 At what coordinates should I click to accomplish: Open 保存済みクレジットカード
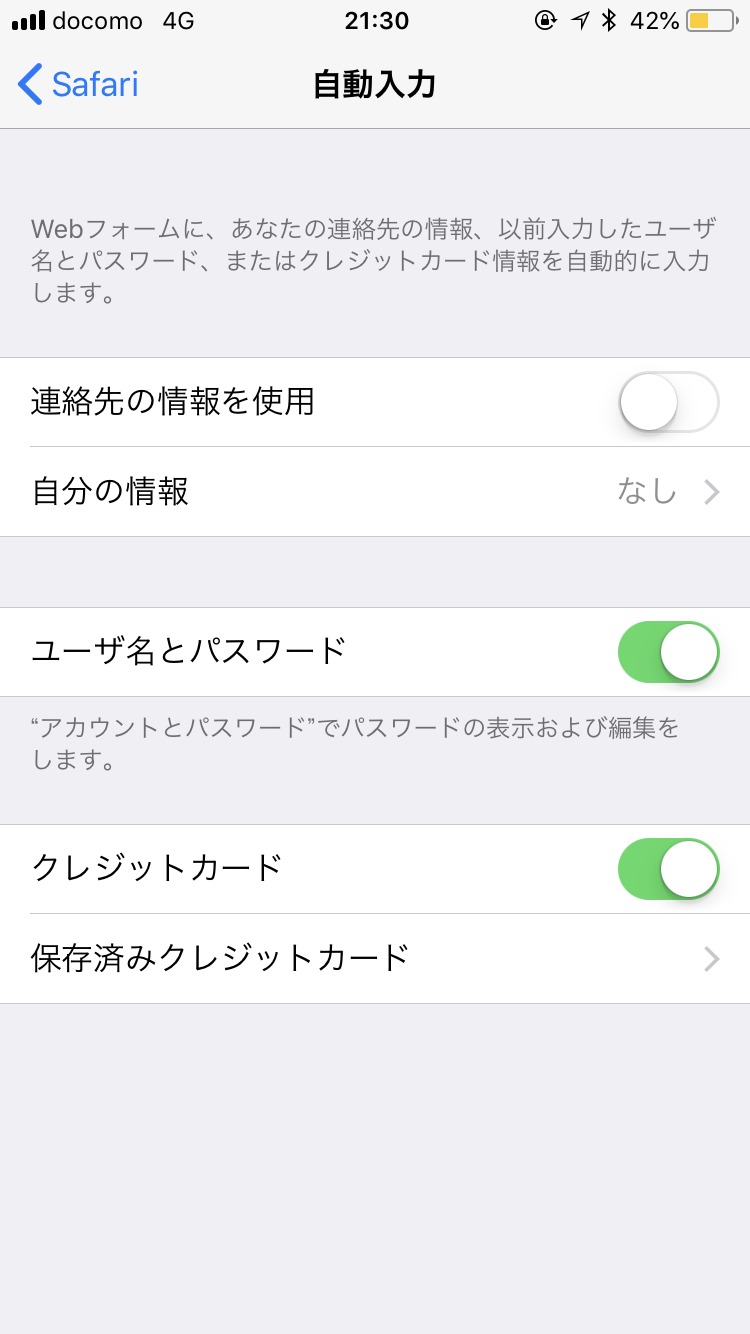(x=375, y=959)
